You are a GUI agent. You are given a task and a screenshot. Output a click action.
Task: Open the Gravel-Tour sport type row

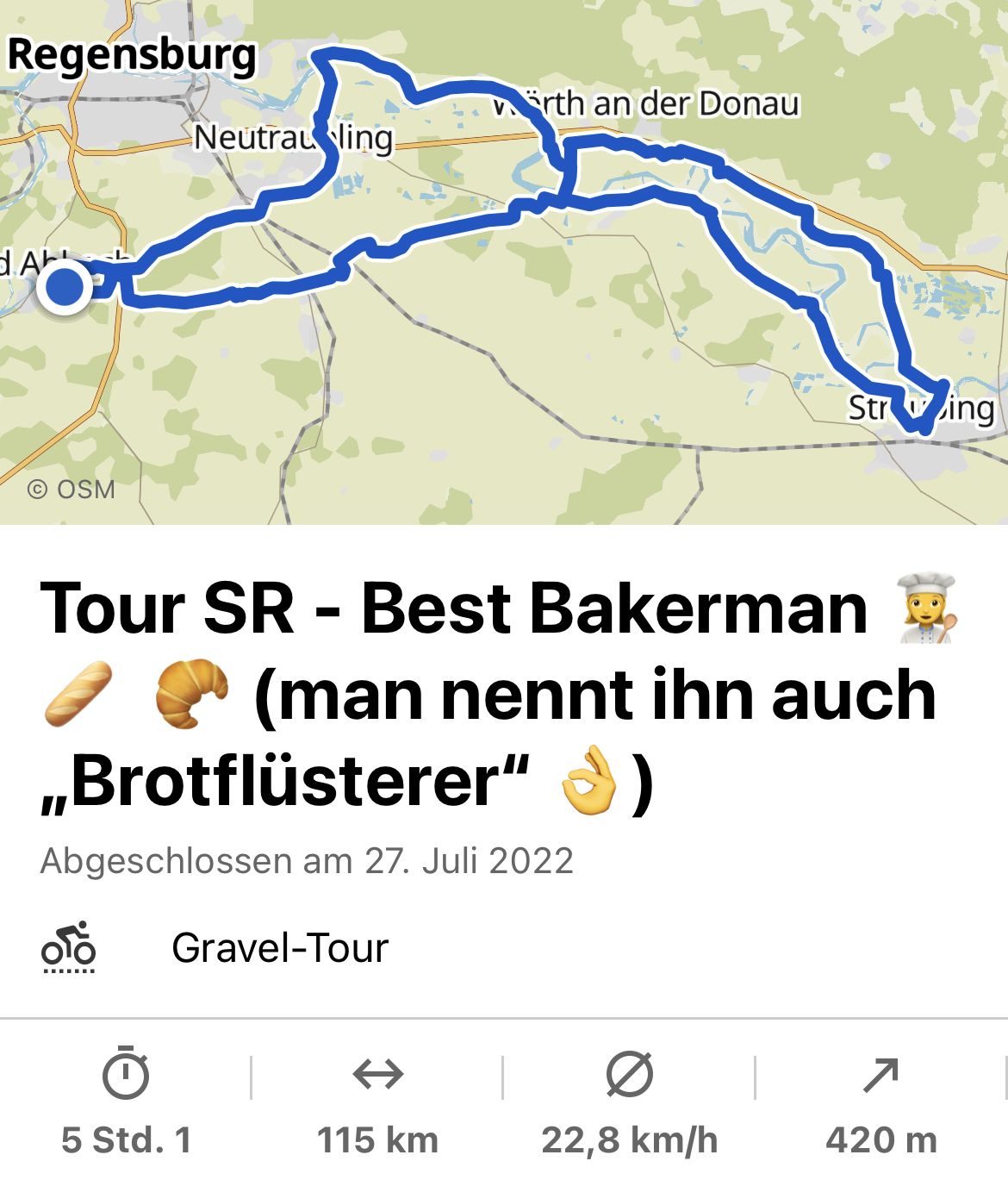coord(279,948)
